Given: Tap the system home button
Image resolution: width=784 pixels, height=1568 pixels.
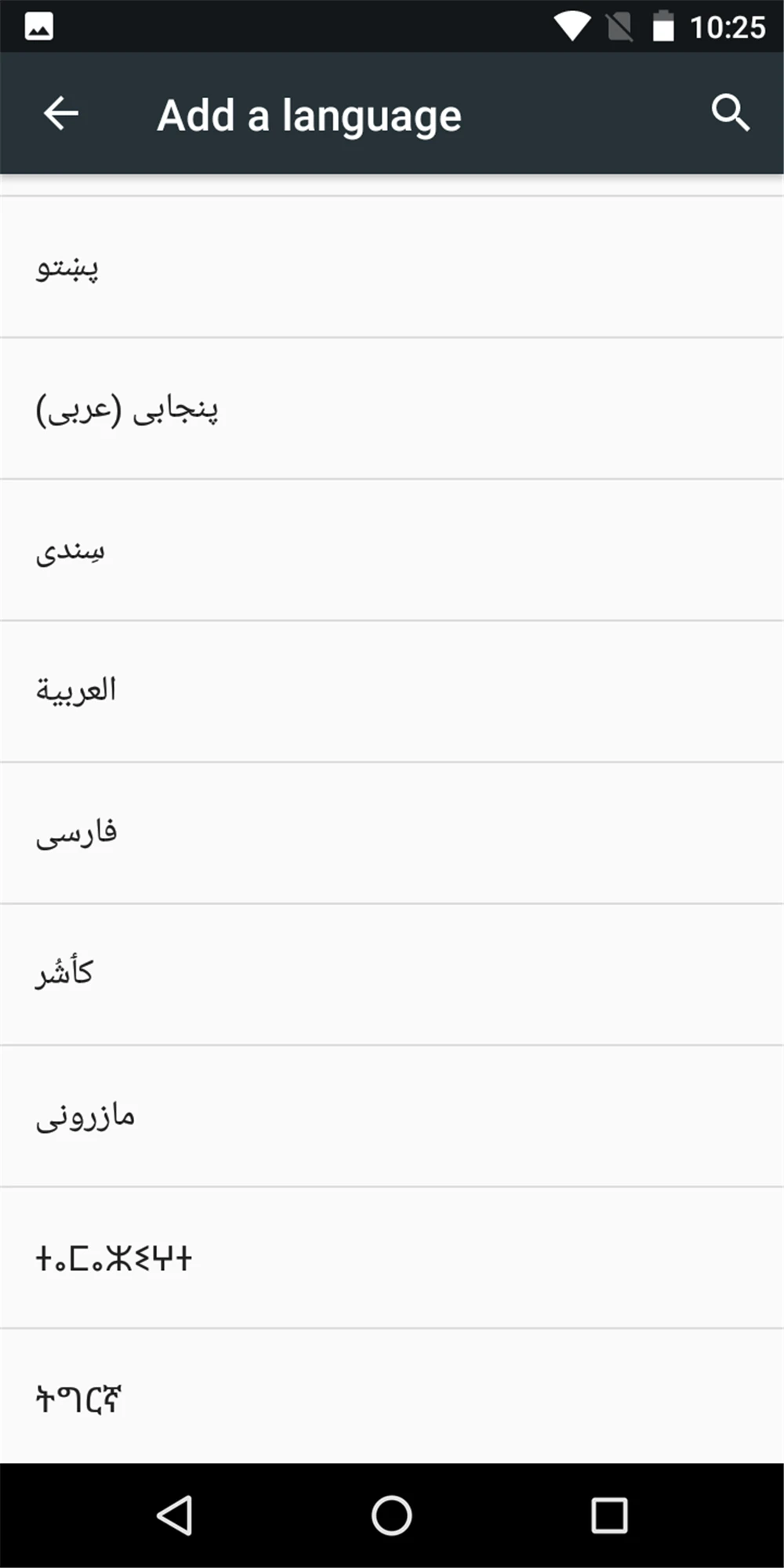Looking at the screenshot, I should click(x=392, y=1515).
